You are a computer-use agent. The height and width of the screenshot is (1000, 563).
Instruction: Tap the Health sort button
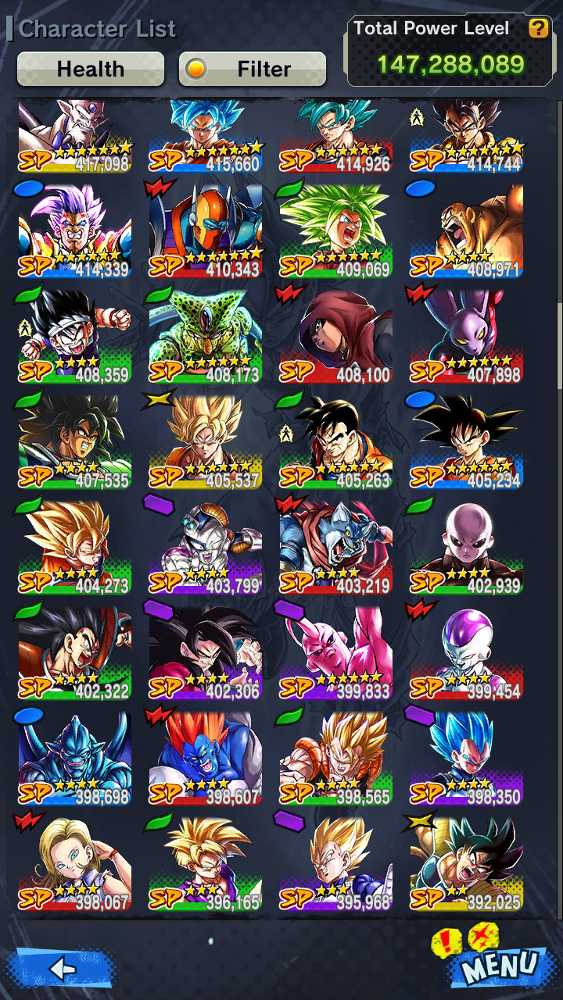coord(90,69)
